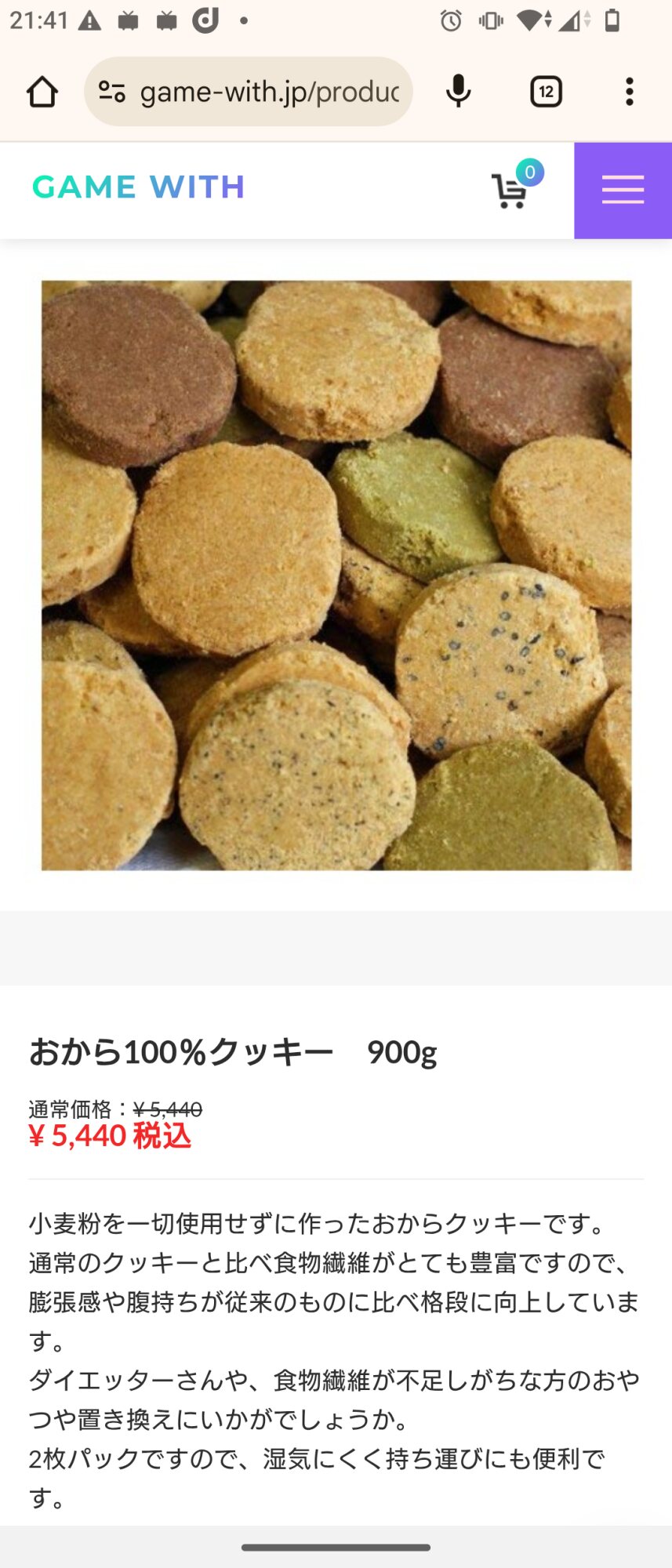The width and height of the screenshot is (672, 1568).
Task: Open the tab switcher showing 12 tabs
Action: [x=546, y=92]
